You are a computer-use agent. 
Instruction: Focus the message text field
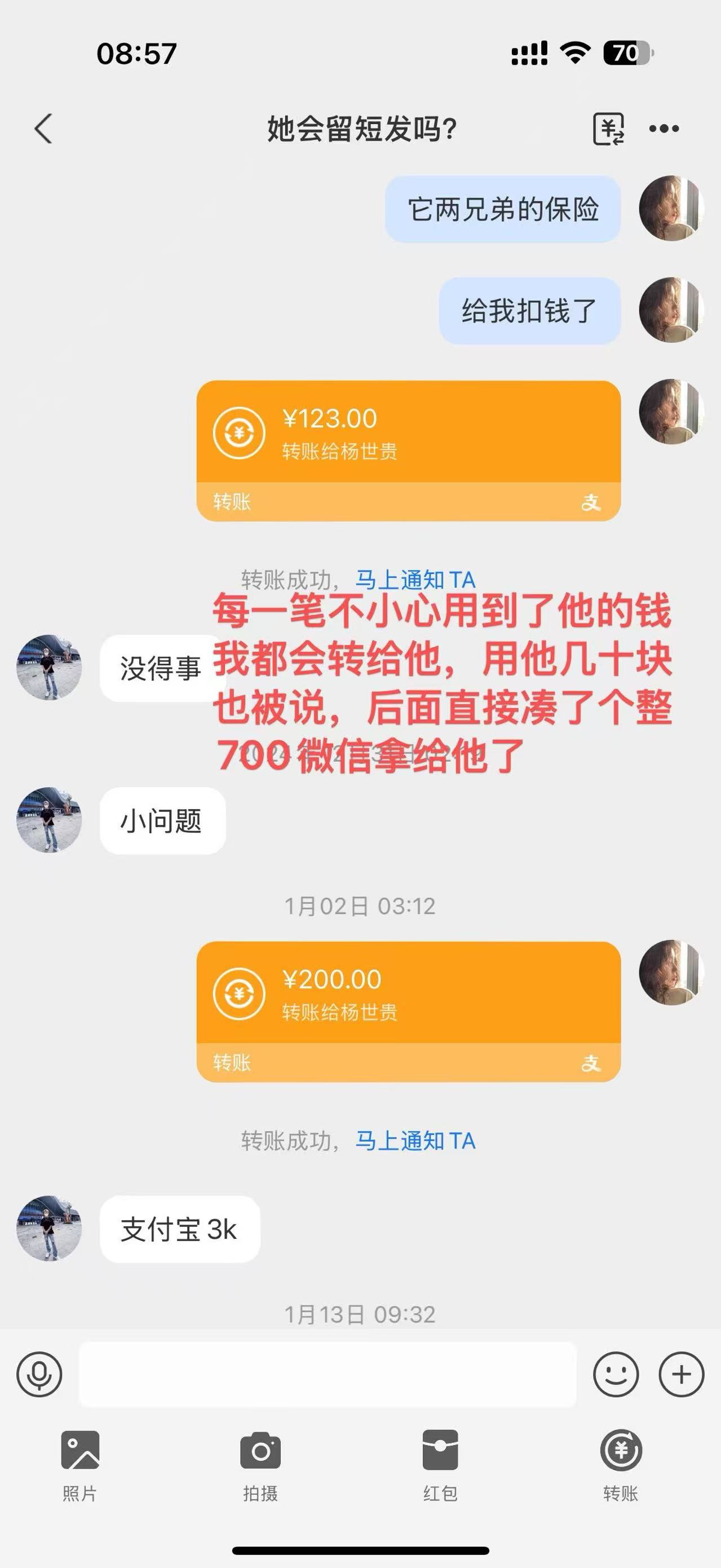[328, 1374]
